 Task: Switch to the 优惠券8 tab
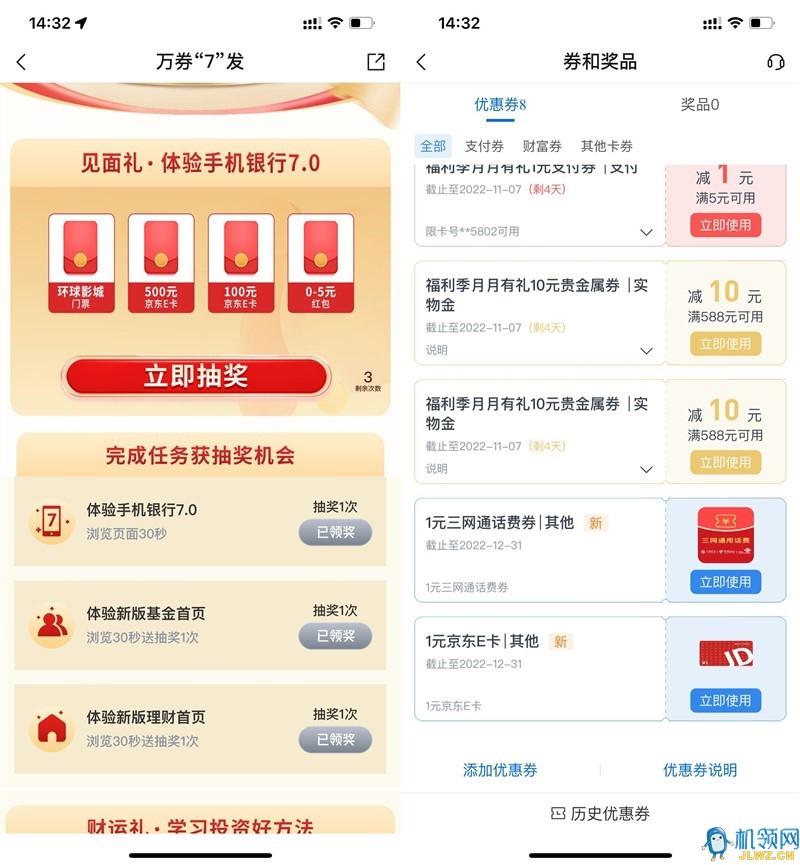pyautogui.click(x=500, y=105)
